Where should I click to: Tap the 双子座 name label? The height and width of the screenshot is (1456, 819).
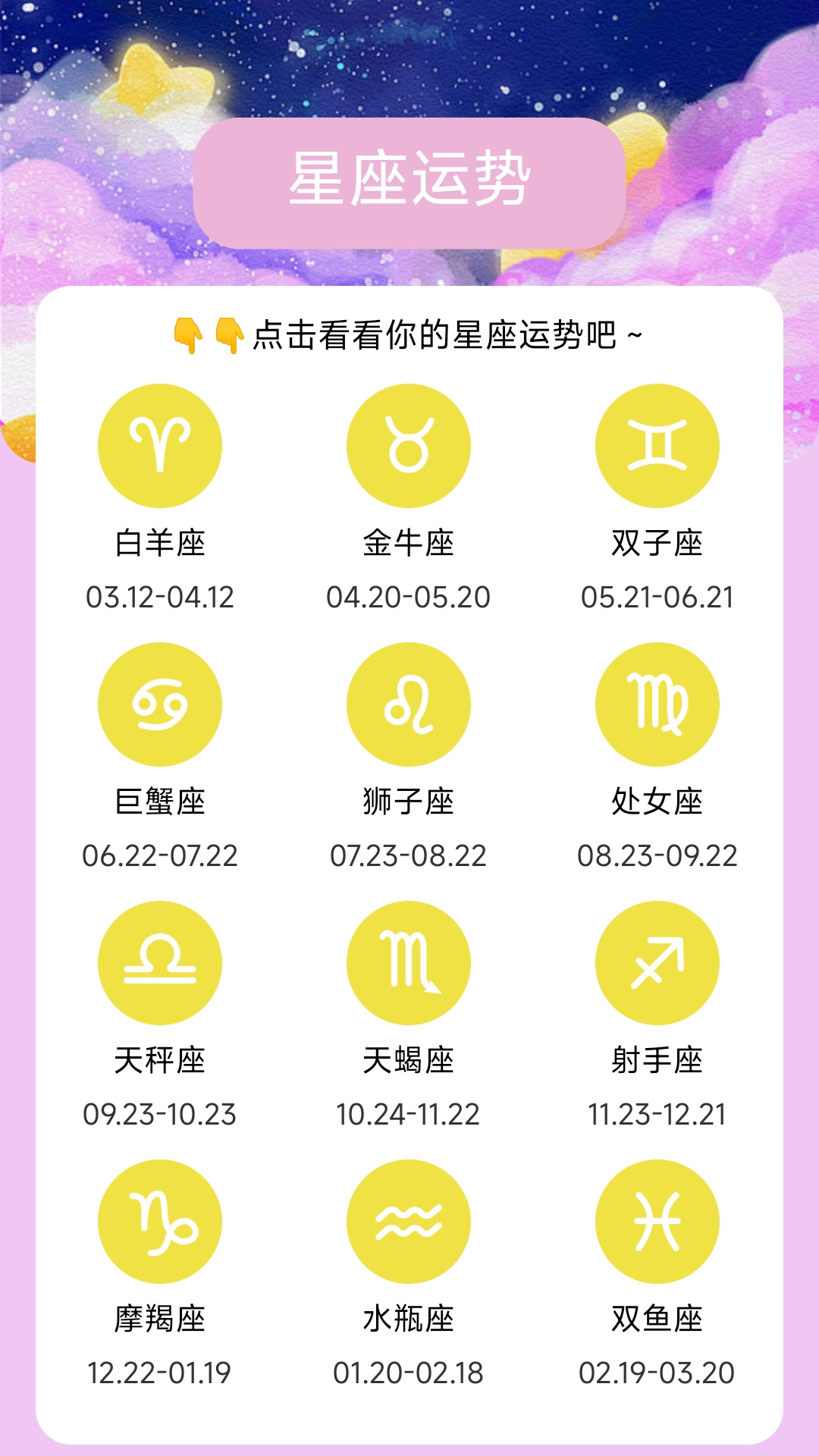click(658, 542)
